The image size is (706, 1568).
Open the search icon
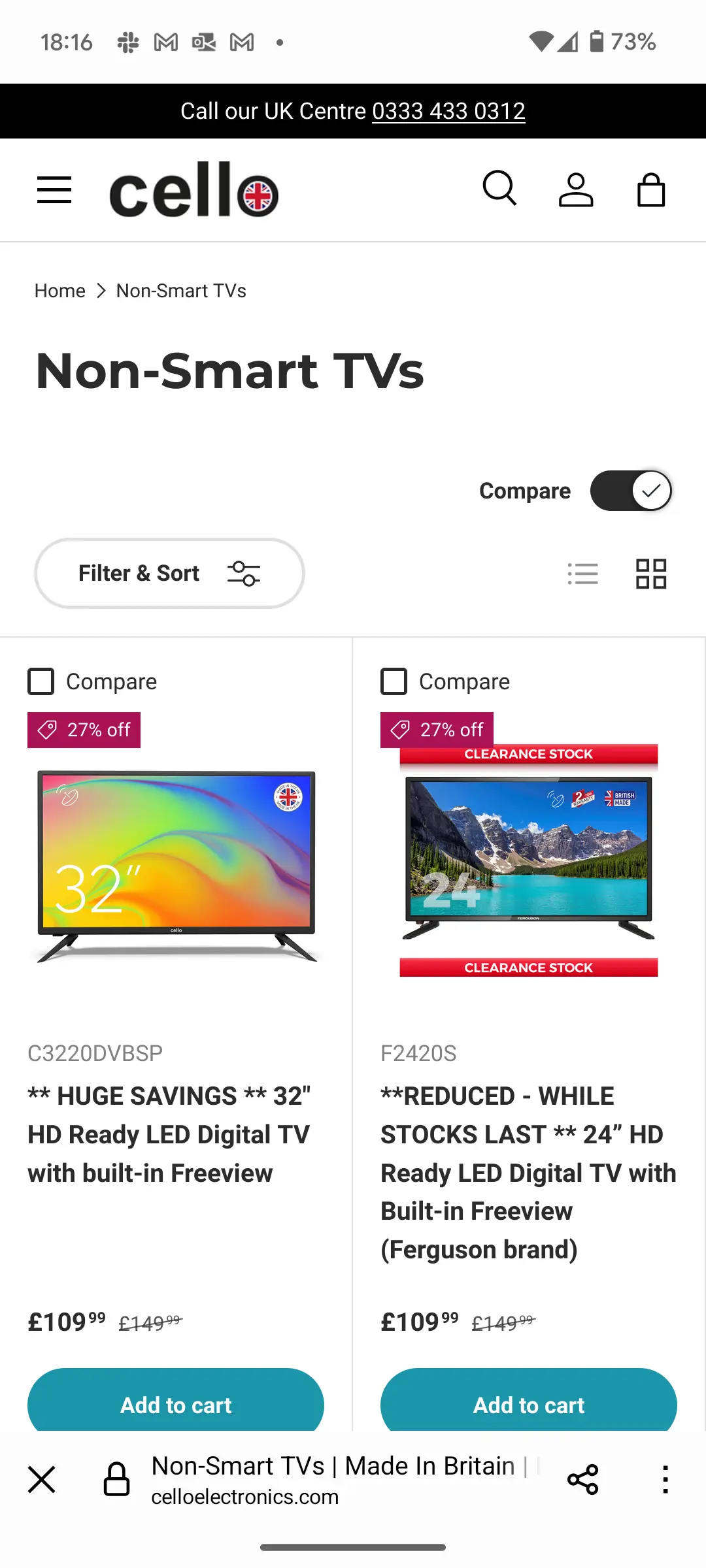pos(499,189)
